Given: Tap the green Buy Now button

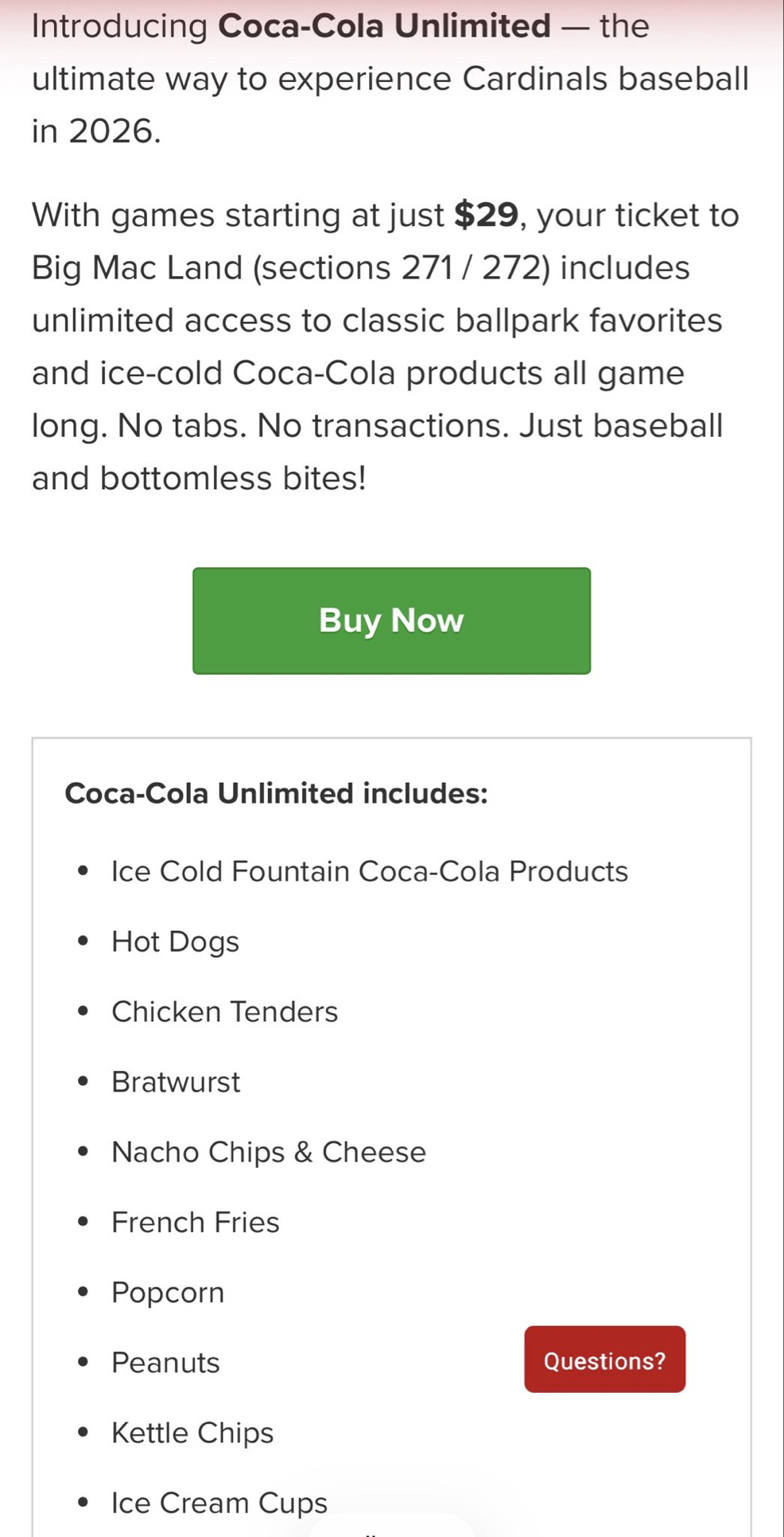Looking at the screenshot, I should pyautogui.click(x=391, y=621).
